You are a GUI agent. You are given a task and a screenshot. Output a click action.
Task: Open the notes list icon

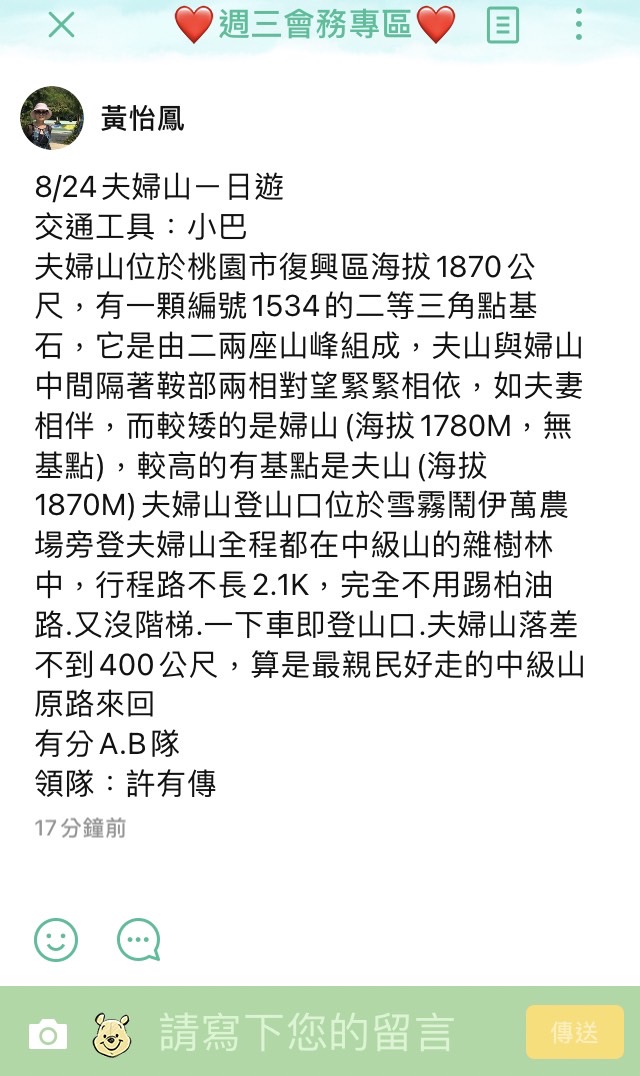click(x=503, y=25)
